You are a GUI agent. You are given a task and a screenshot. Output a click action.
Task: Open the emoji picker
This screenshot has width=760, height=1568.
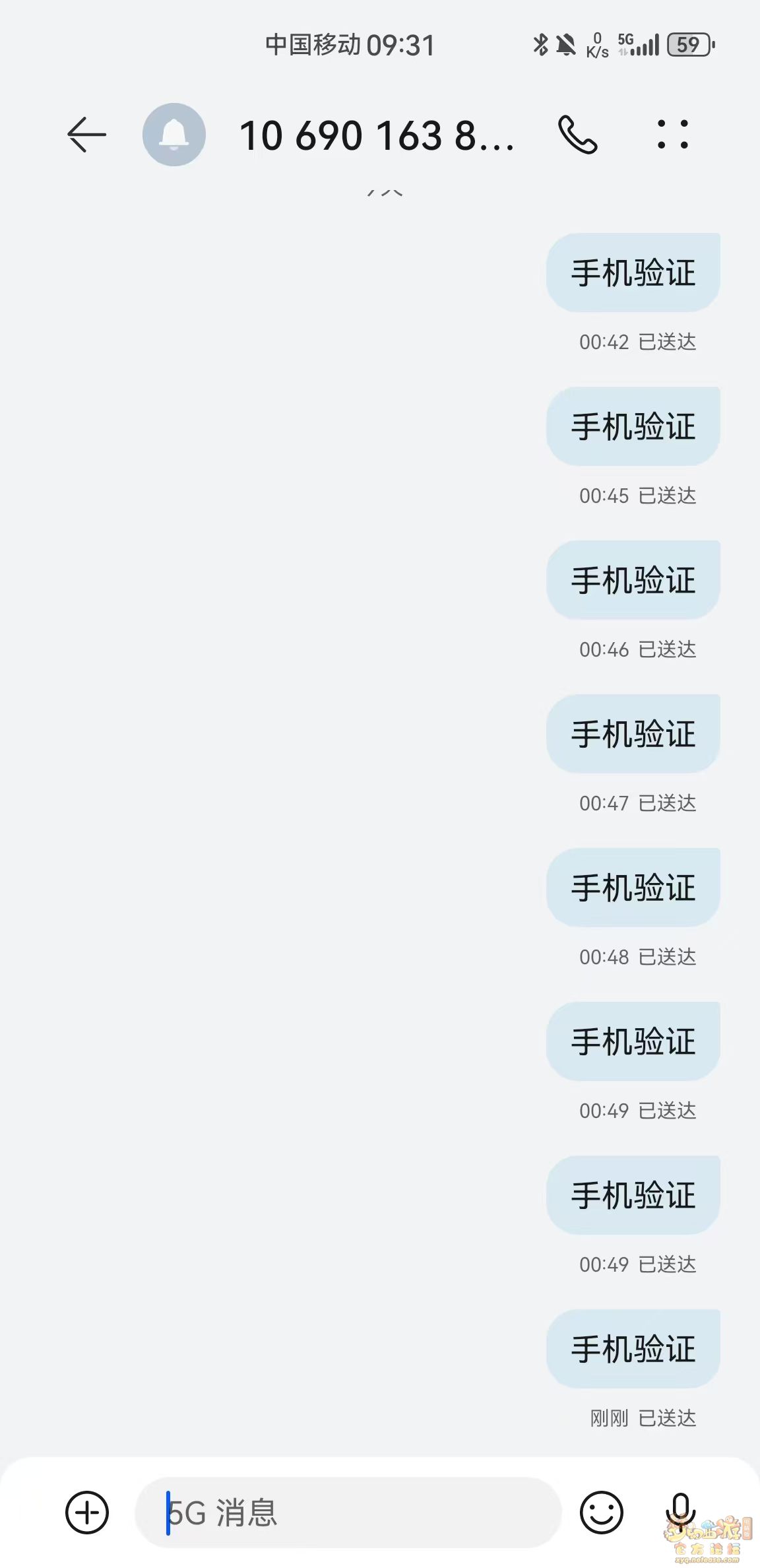coord(601,1513)
